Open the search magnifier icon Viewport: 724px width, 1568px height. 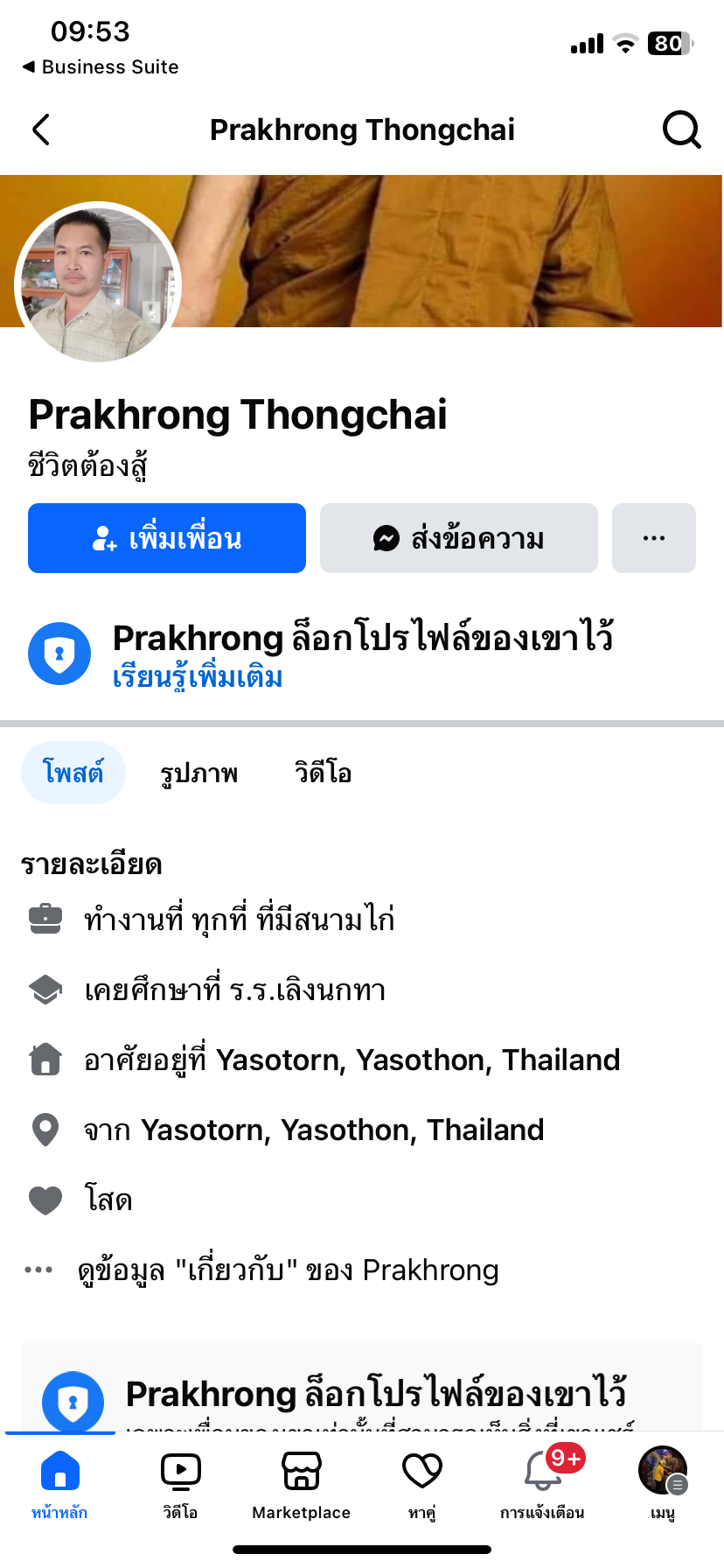(x=681, y=129)
